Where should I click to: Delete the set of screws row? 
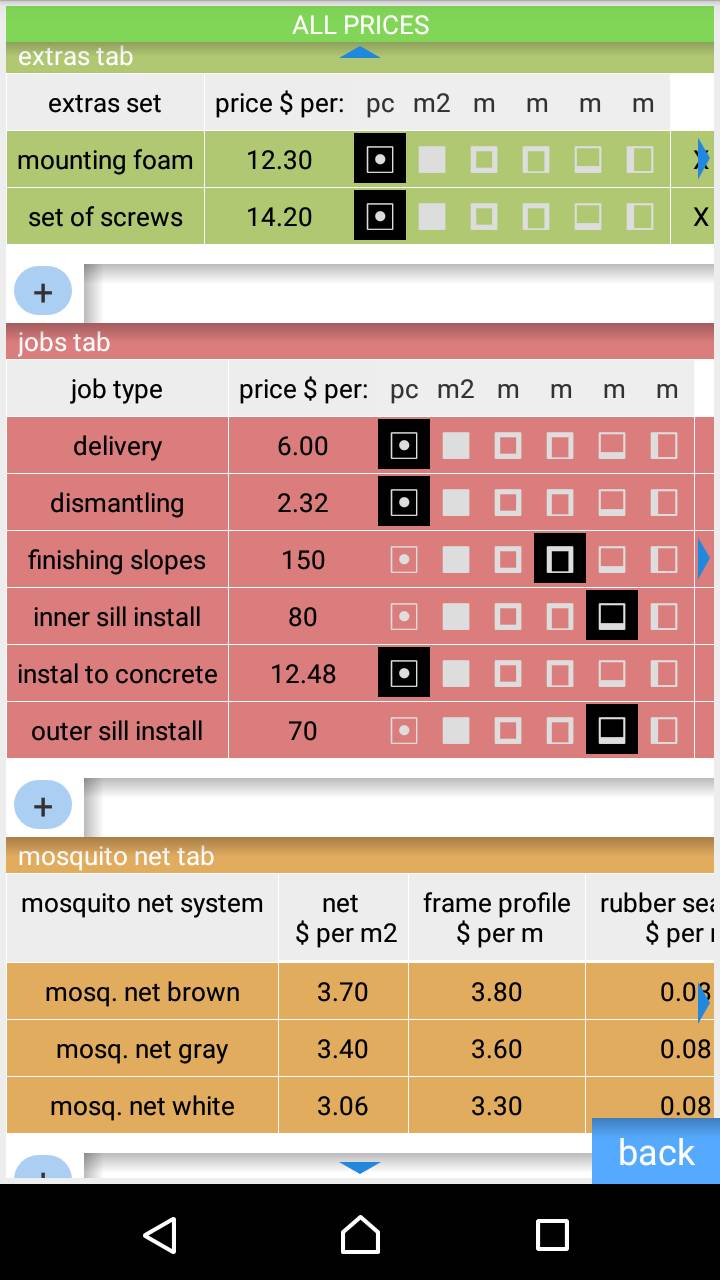click(701, 217)
